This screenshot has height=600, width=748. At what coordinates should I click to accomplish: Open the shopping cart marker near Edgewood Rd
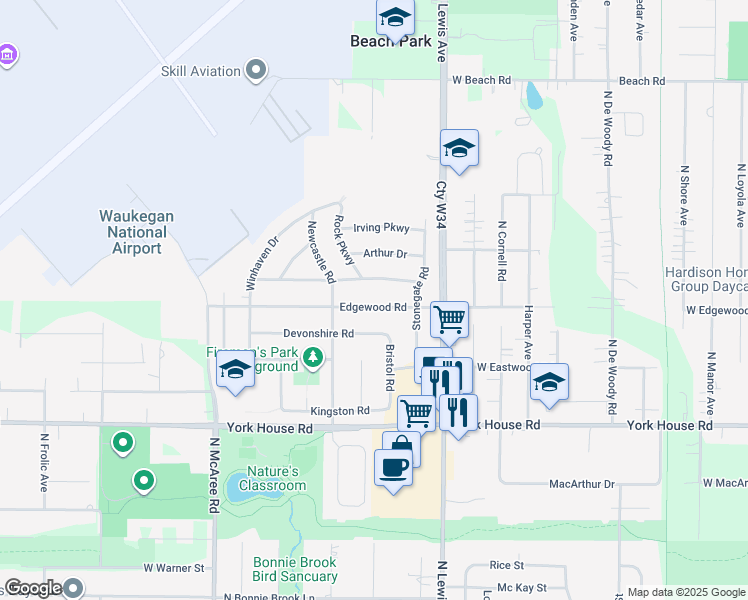[x=449, y=320]
